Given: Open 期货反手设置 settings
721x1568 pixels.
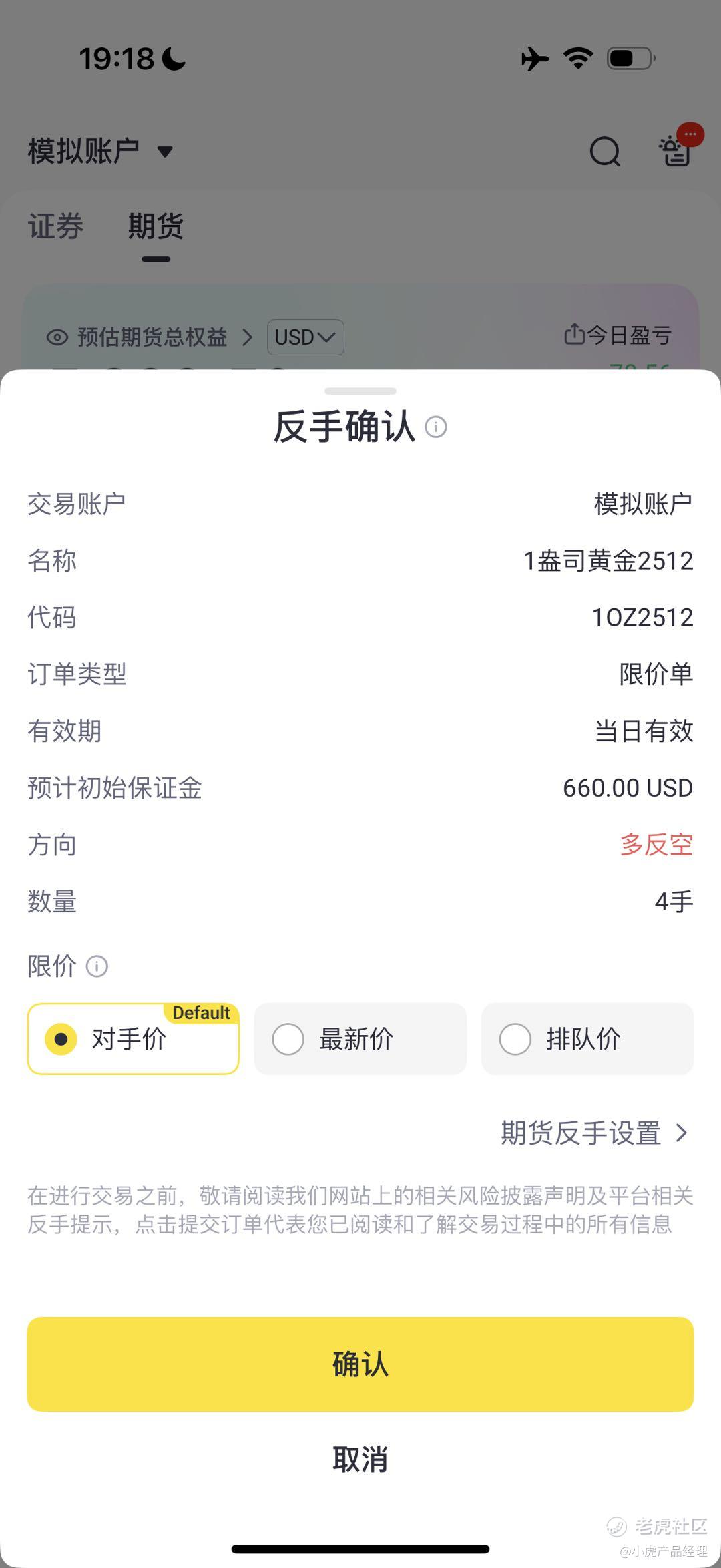Looking at the screenshot, I should click(593, 1133).
